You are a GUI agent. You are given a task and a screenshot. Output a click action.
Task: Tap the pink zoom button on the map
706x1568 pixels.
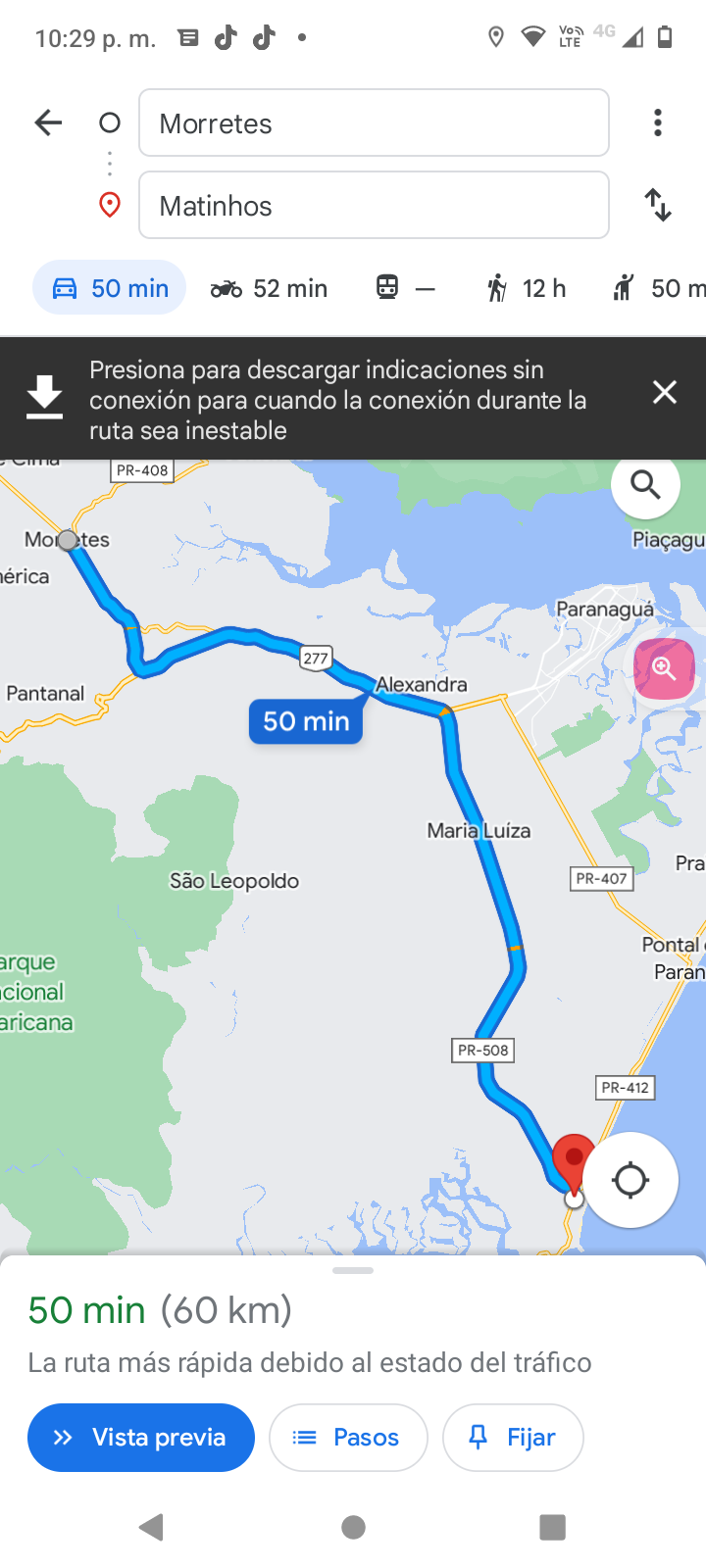[664, 668]
